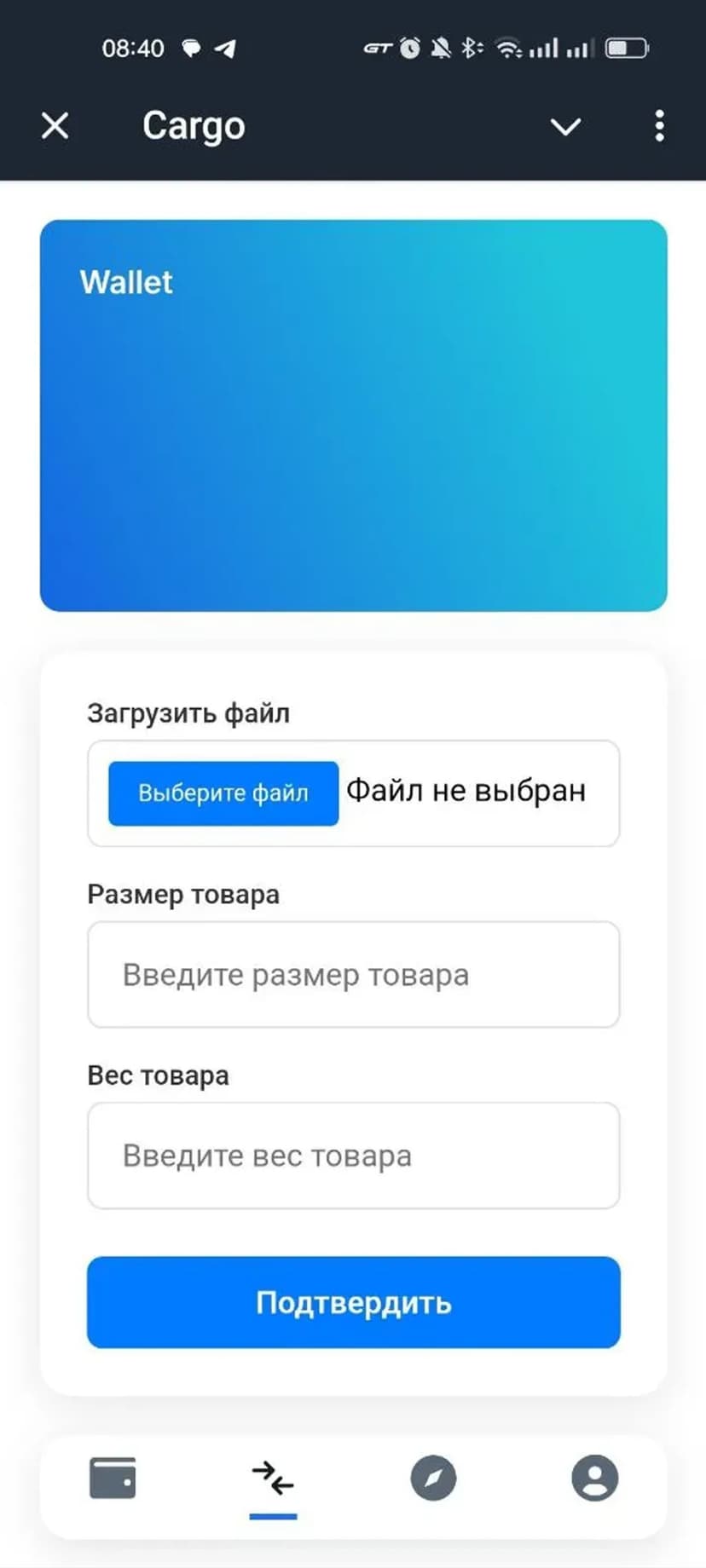Viewport: 706px width, 1568px height.
Task: Focus the Размер товара input field
Action: (353, 974)
